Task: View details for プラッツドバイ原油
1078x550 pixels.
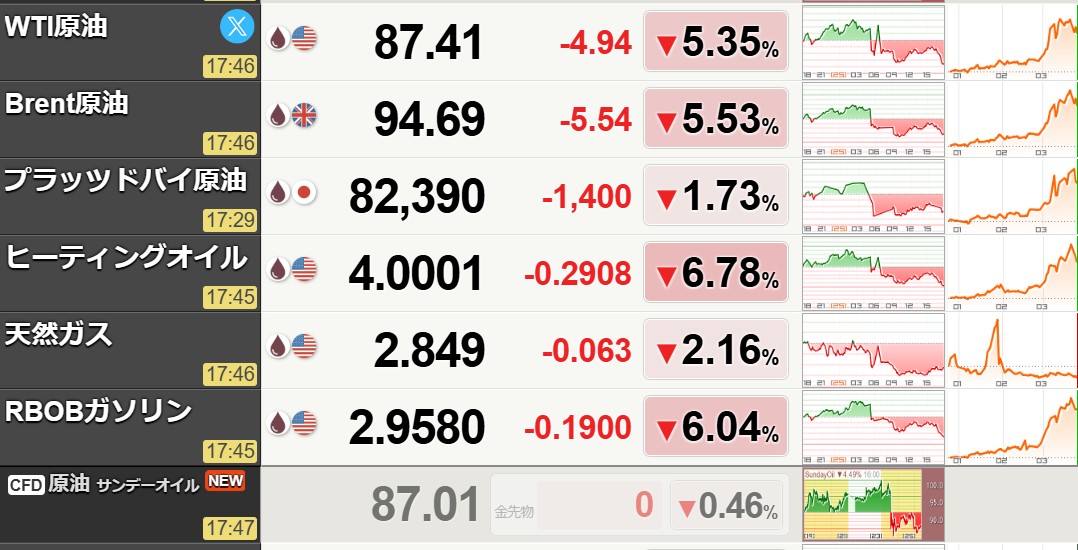Action: pyautogui.click(x=125, y=181)
